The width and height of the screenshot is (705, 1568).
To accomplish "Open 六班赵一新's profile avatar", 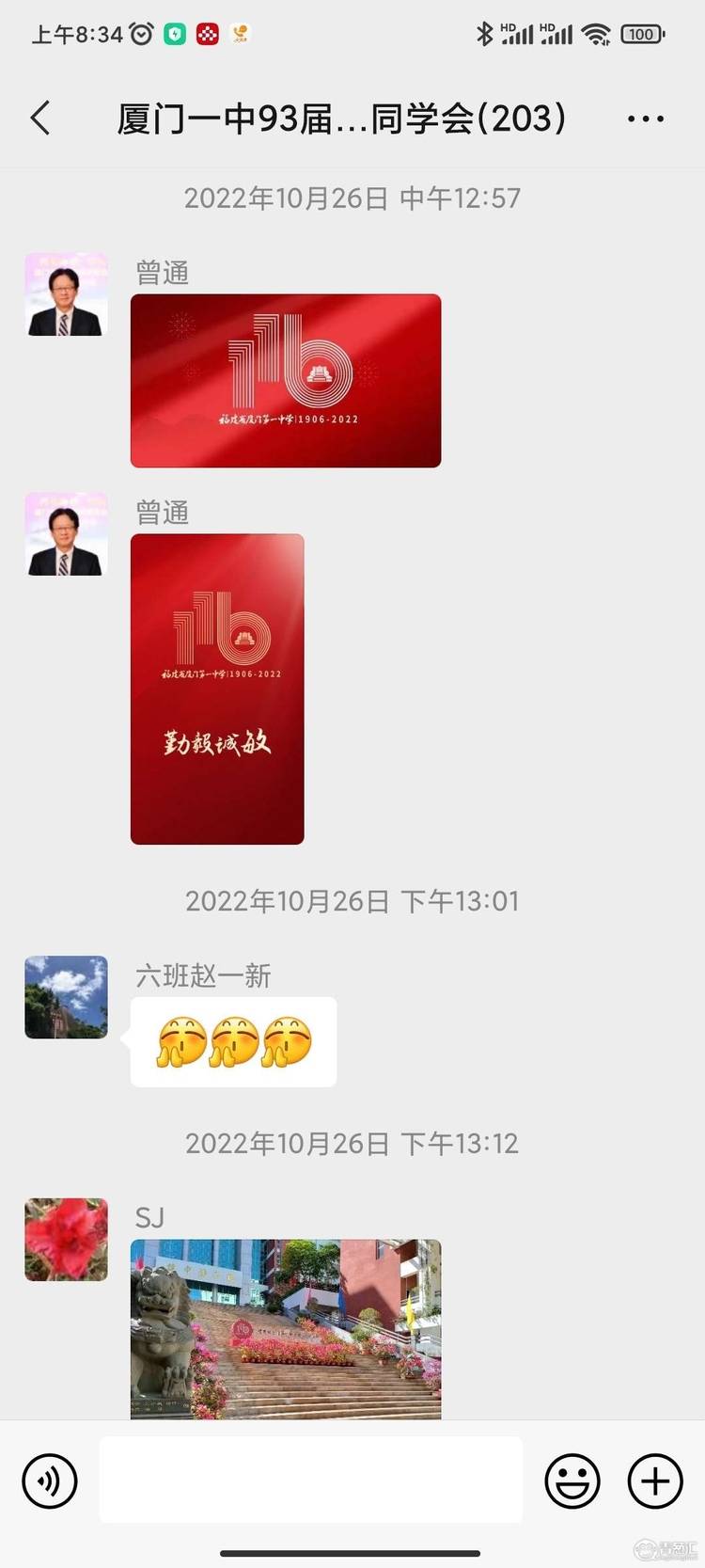I will (66, 997).
